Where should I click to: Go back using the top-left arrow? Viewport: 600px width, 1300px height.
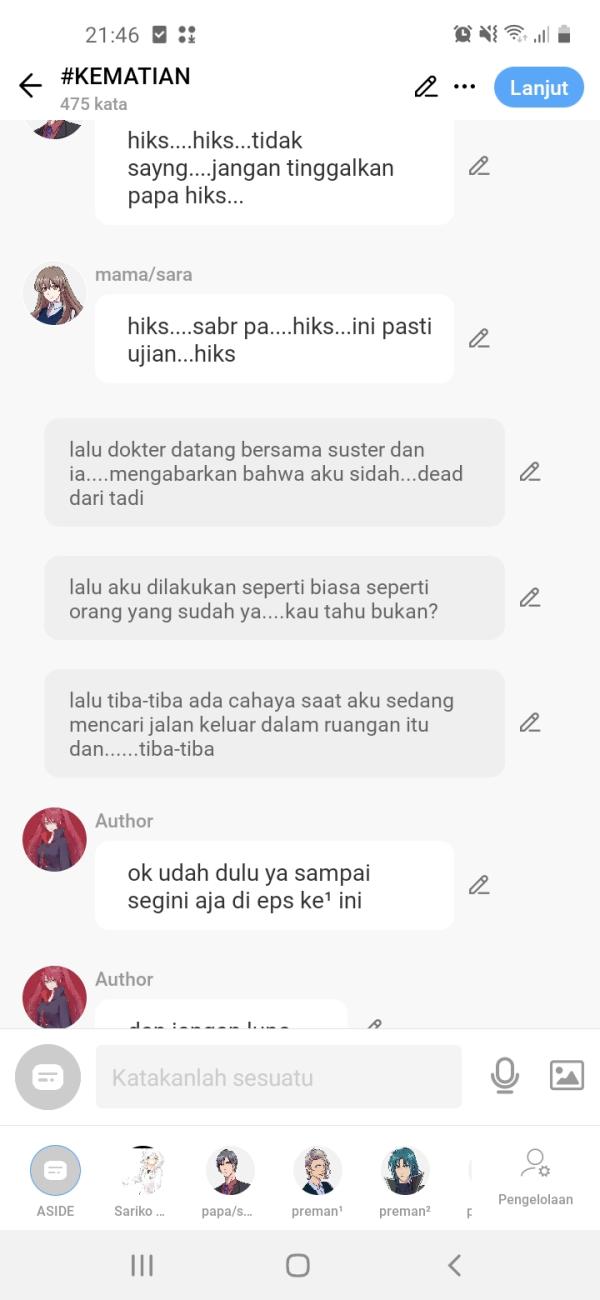coord(30,87)
